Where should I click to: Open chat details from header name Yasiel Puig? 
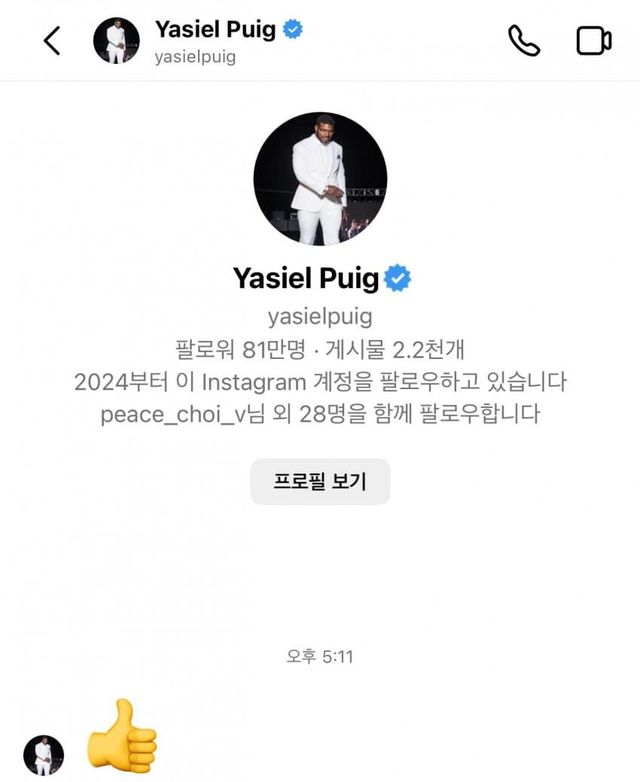pyautogui.click(x=215, y=30)
